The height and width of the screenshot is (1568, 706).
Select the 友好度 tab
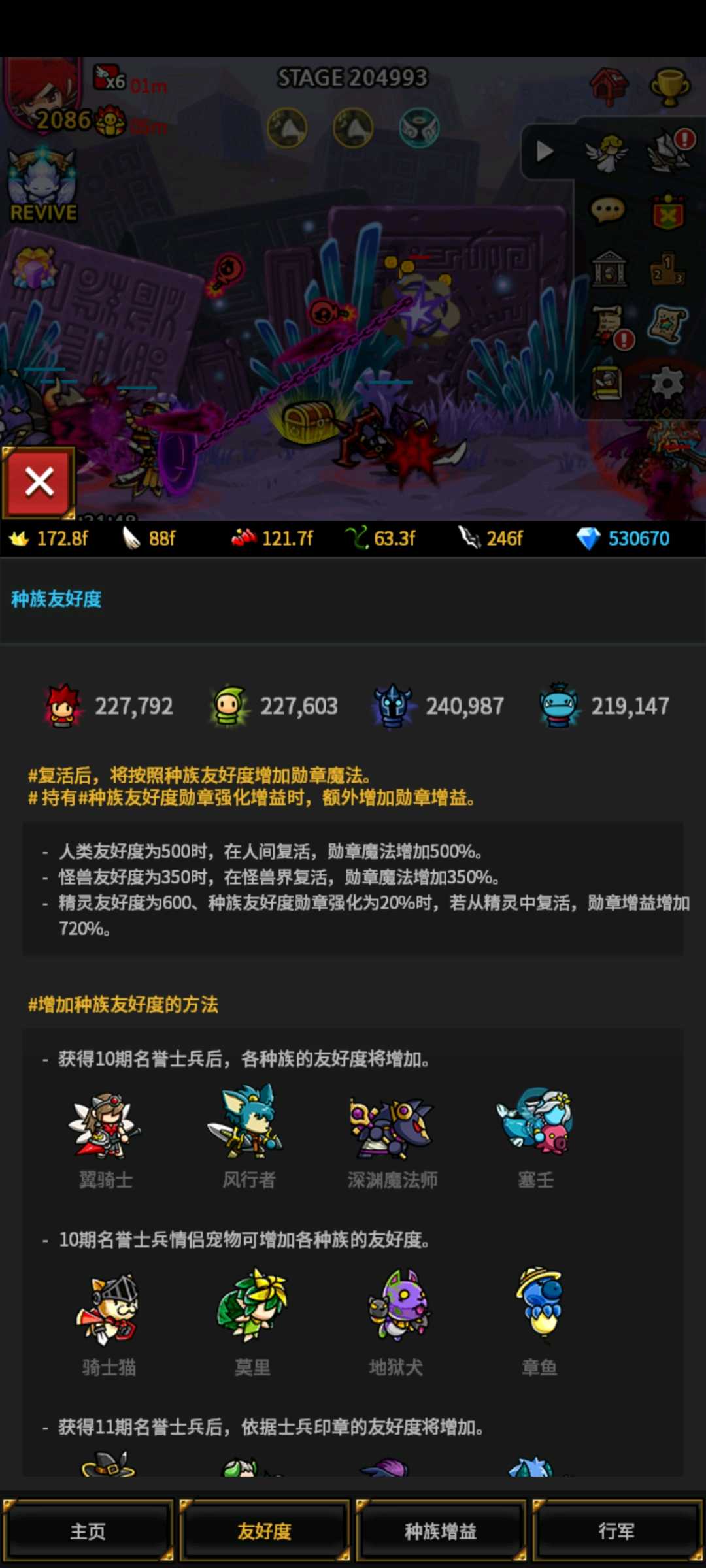[265, 1531]
